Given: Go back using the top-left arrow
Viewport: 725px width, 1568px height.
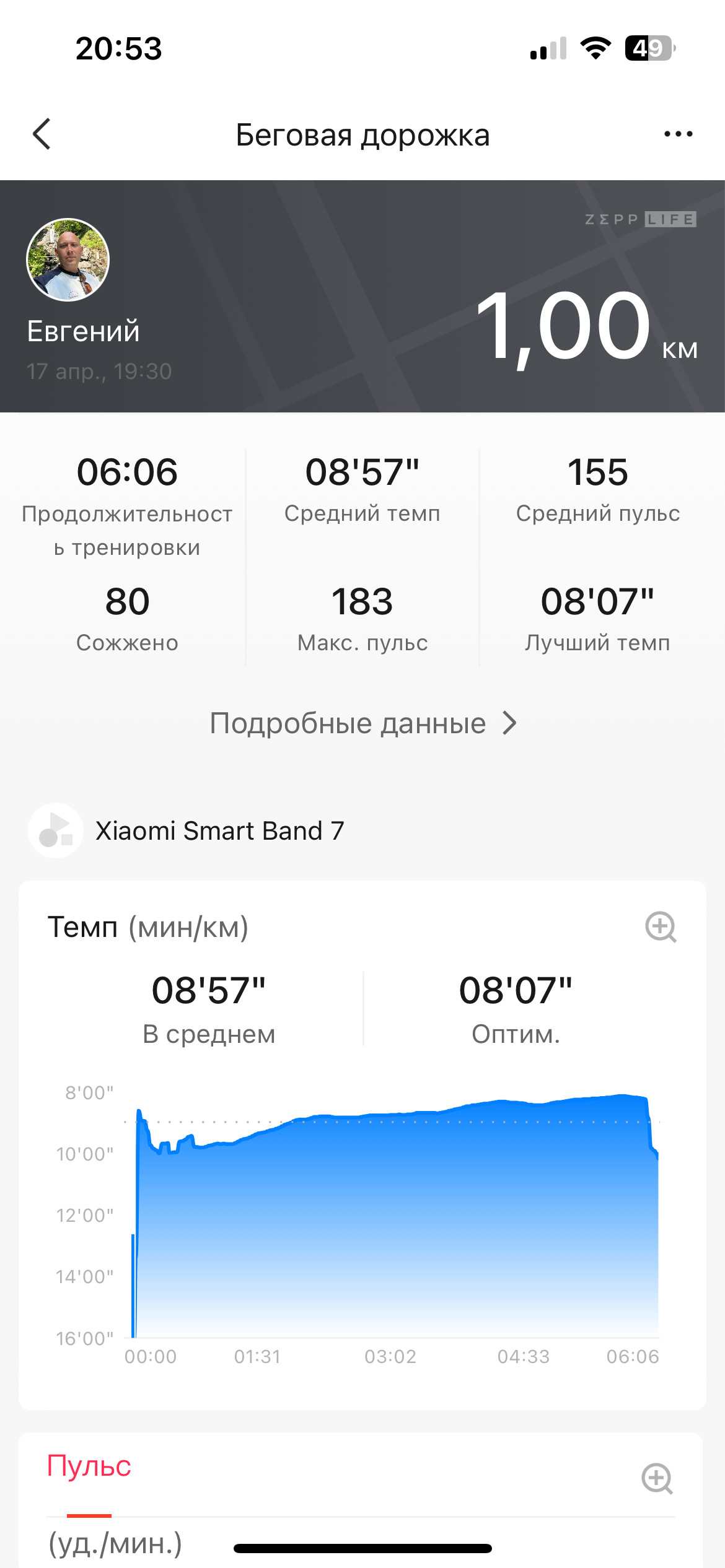Looking at the screenshot, I should pos(42,134).
